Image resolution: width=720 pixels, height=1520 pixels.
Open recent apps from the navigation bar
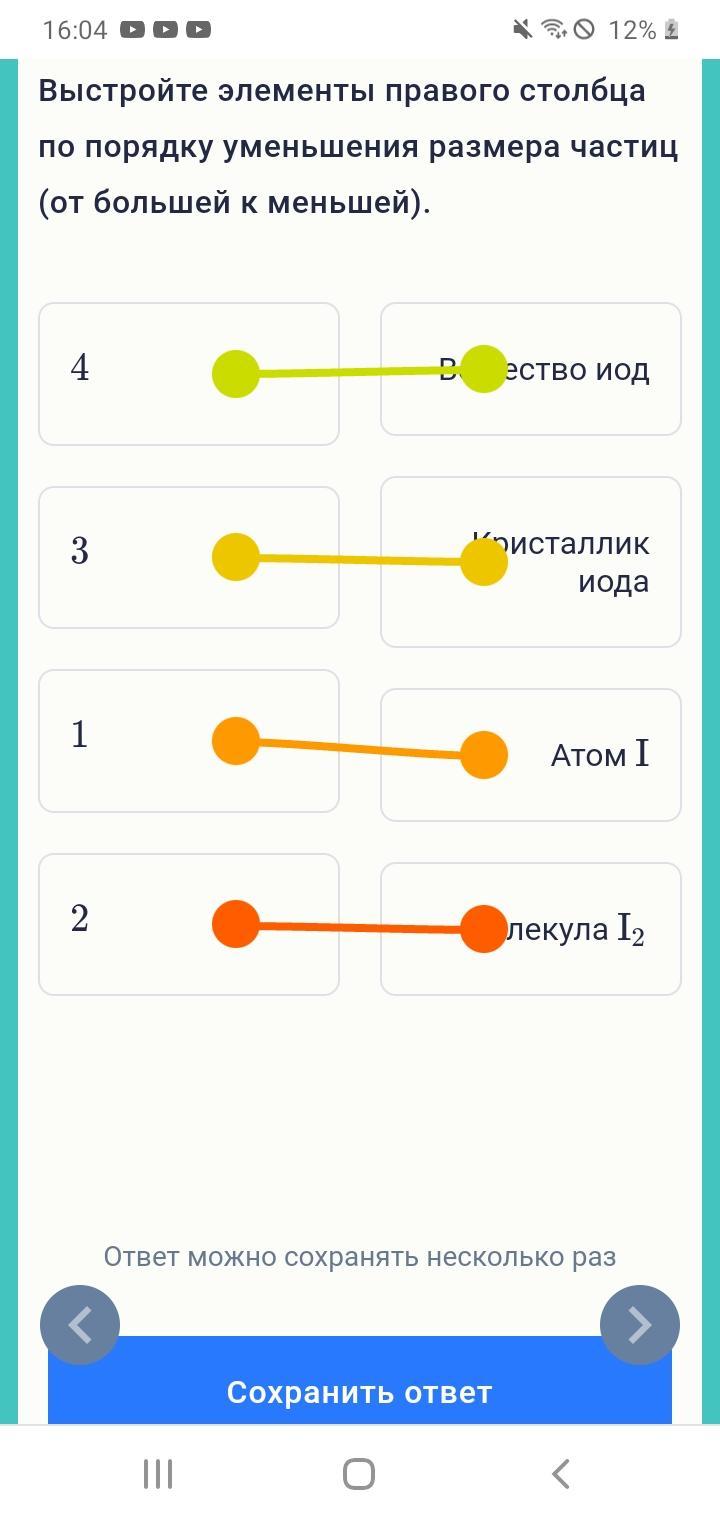[x=158, y=1474]
